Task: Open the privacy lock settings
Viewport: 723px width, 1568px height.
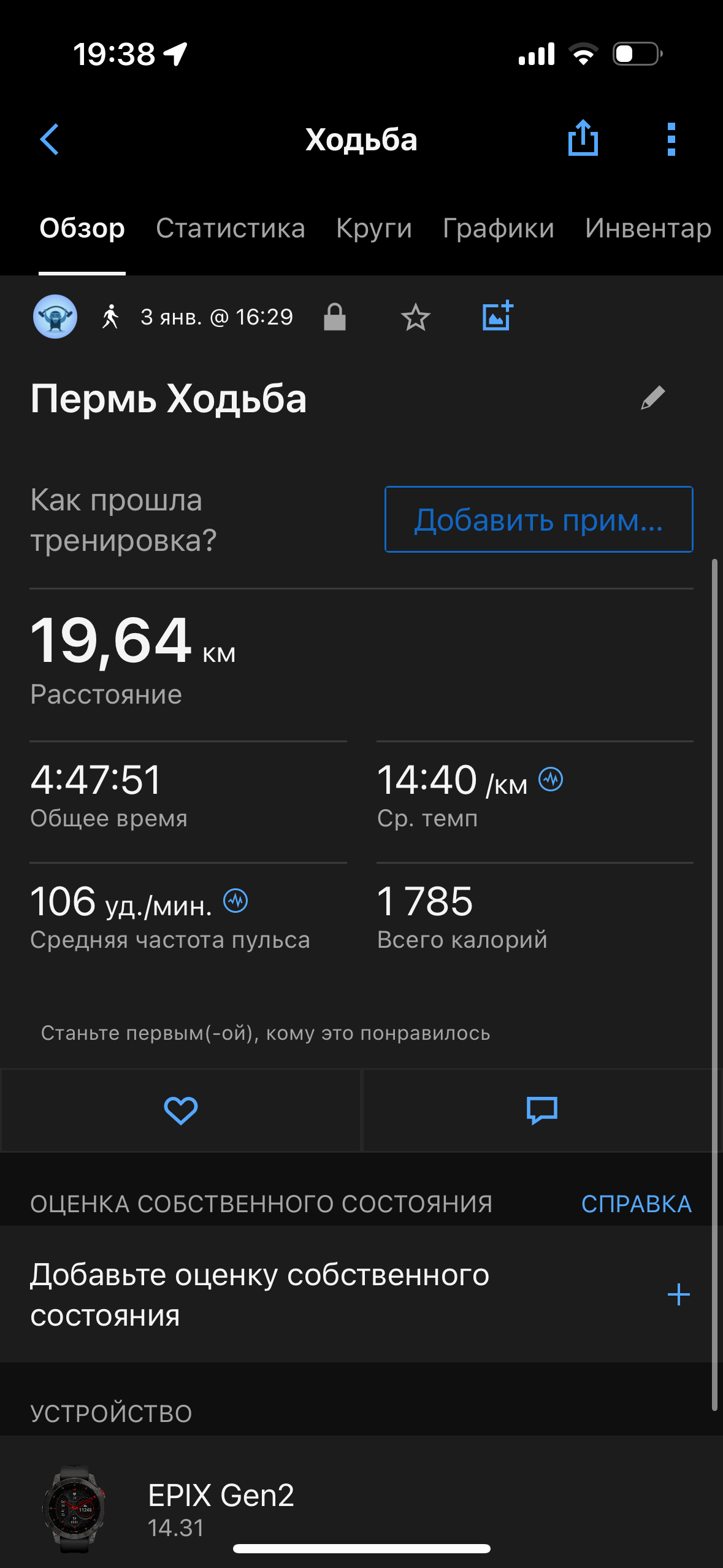Action: (335, 317)
